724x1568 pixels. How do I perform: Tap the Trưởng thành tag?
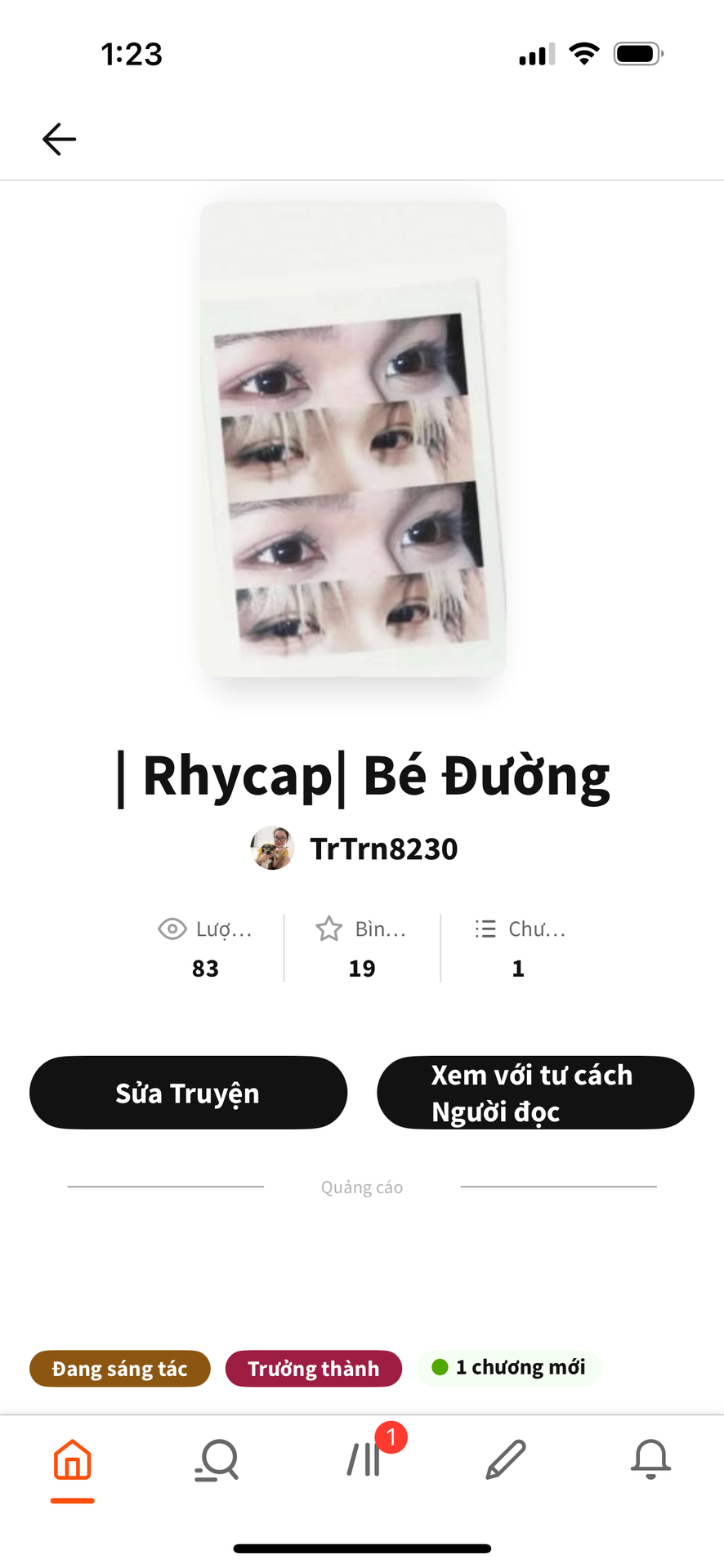tap(313, 1368)
